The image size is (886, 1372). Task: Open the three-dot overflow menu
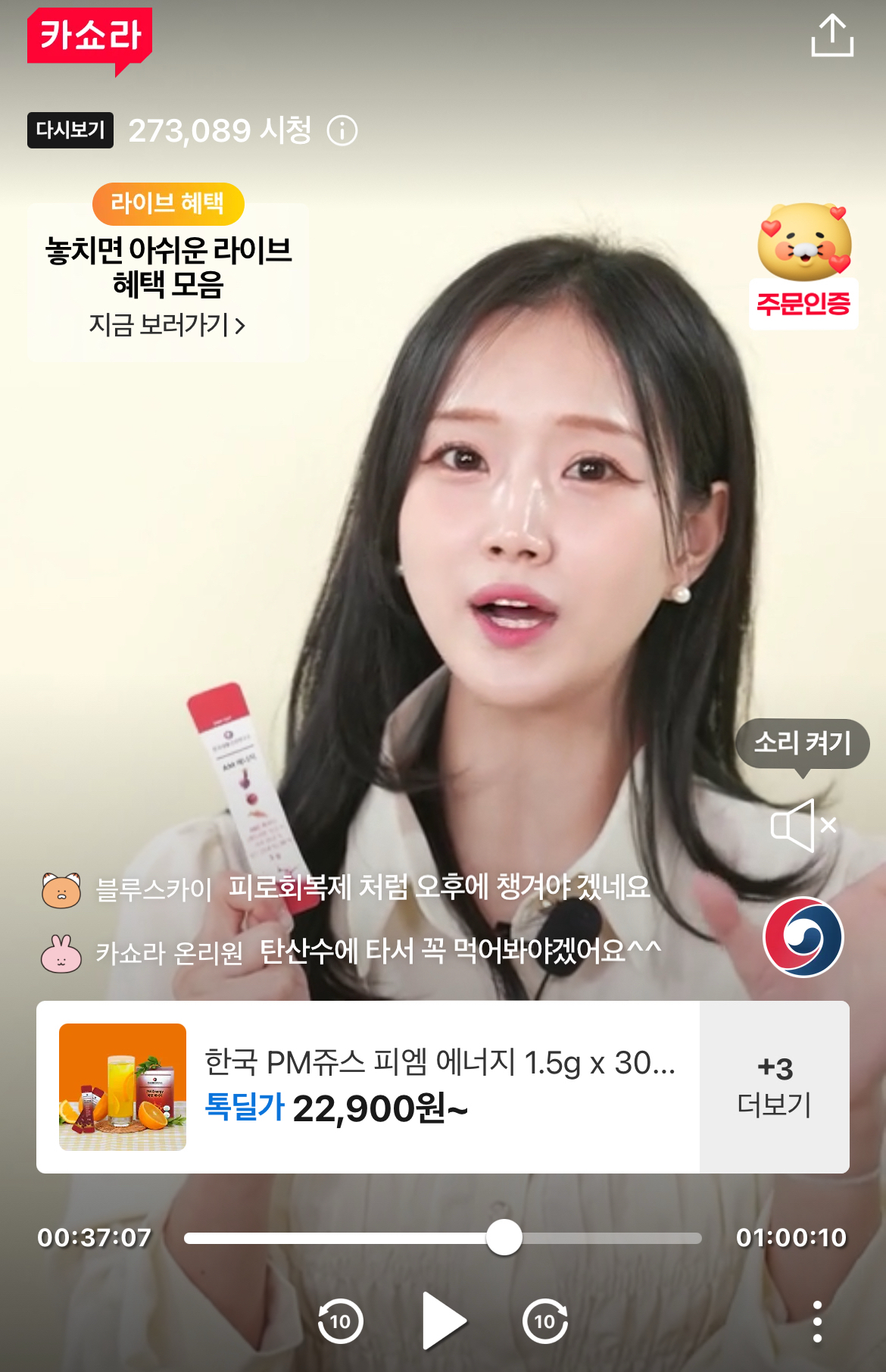click(x=816, y=1321)
